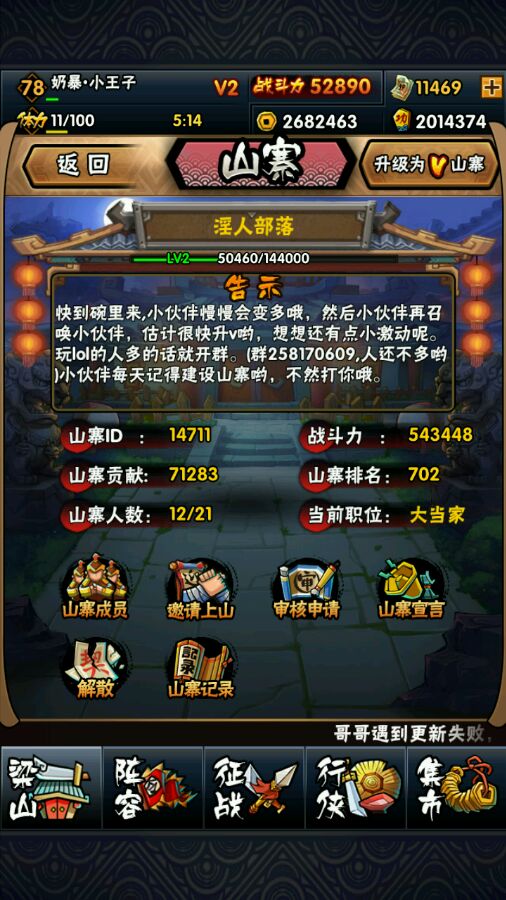The height and width of the screenshot is (900, 506).
Task: Switch to the 梁山 tab
Action: coord(51,787)
